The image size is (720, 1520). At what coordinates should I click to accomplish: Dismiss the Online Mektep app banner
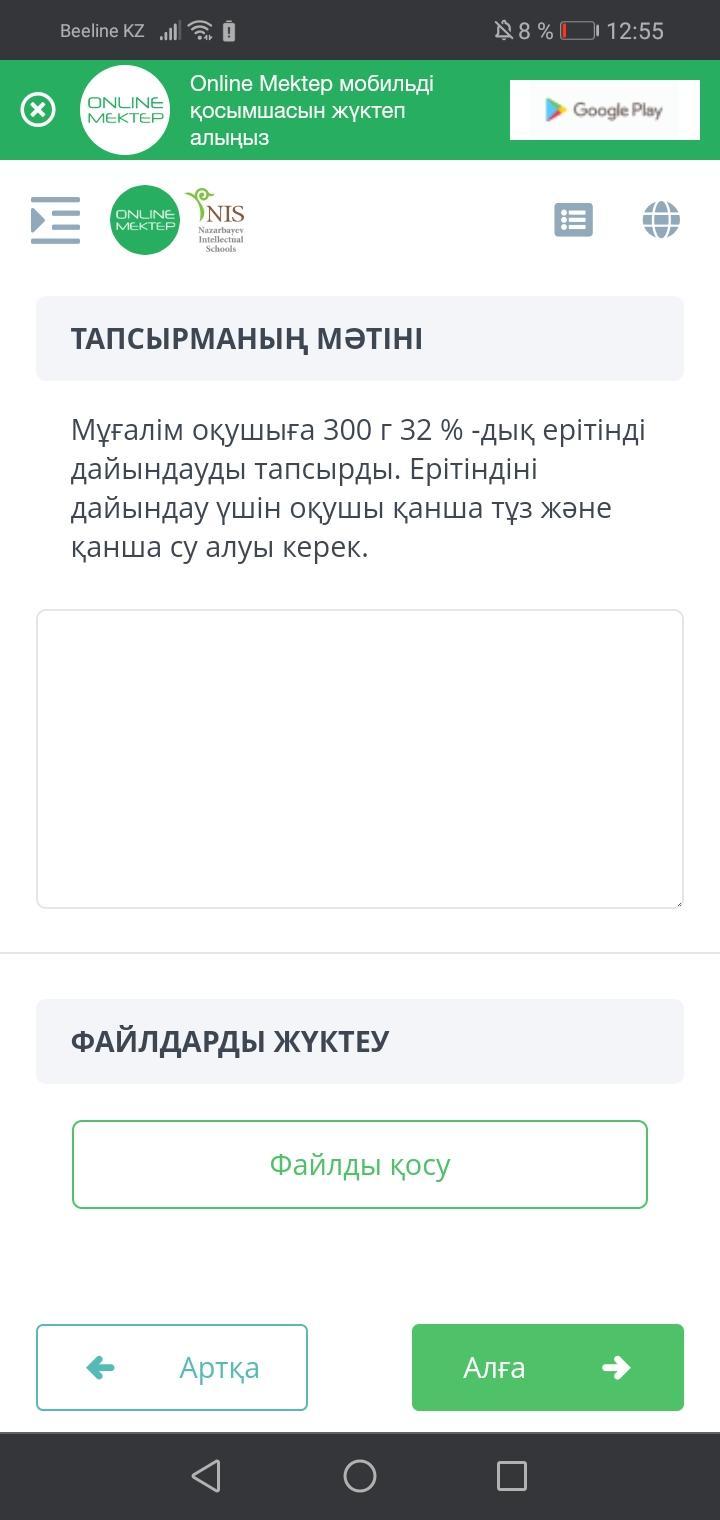click(38, 109)
